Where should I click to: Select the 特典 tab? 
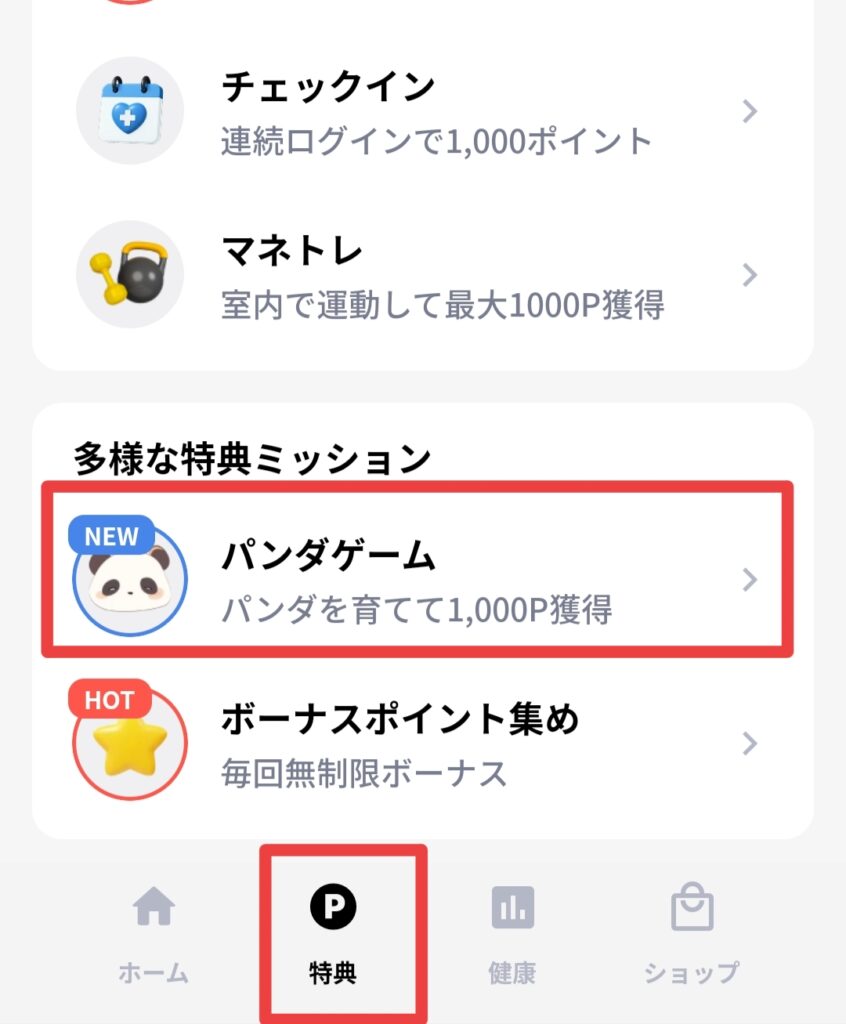(333, 934)
